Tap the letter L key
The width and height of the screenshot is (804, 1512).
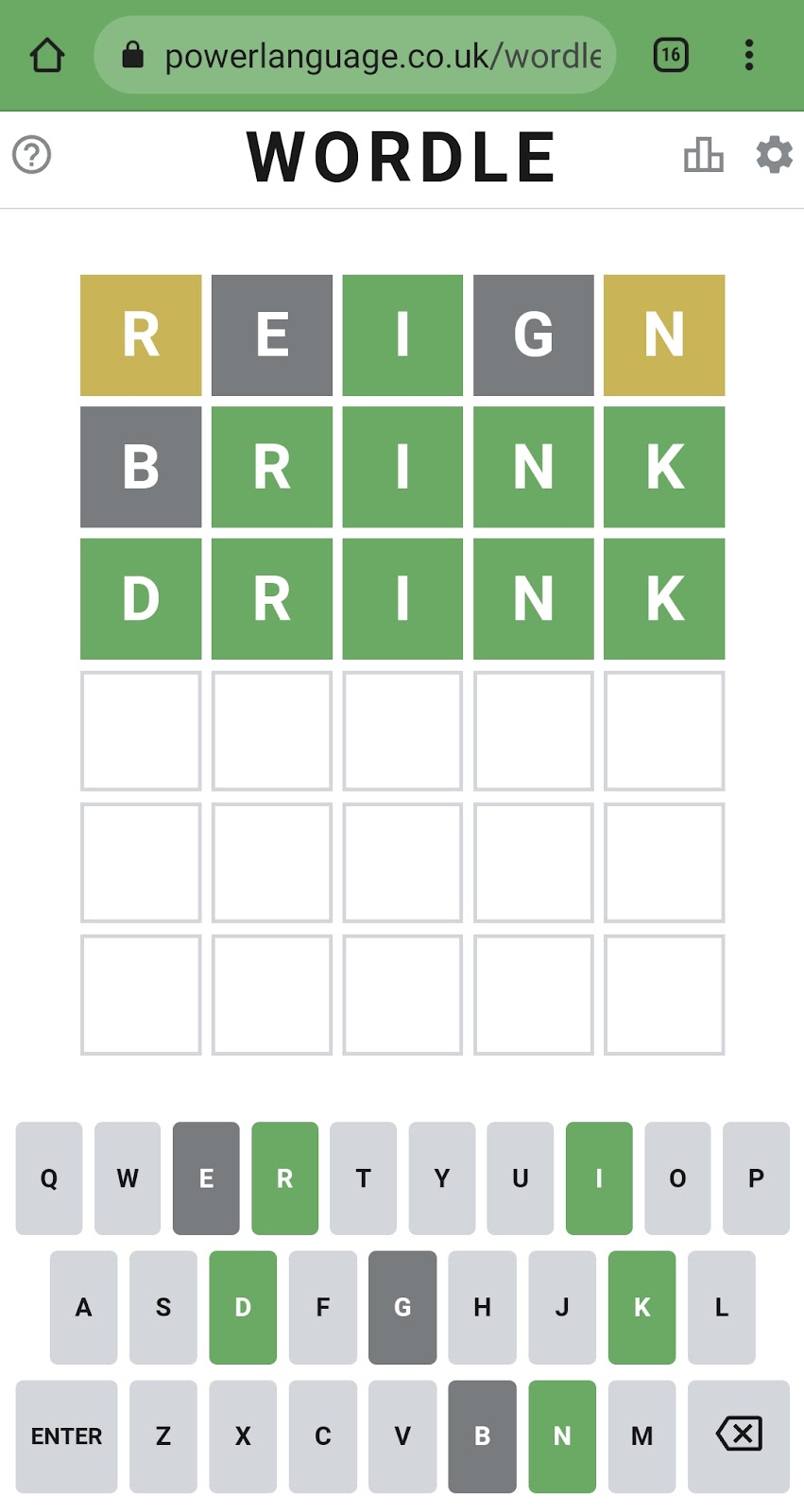coord(722,1308)
